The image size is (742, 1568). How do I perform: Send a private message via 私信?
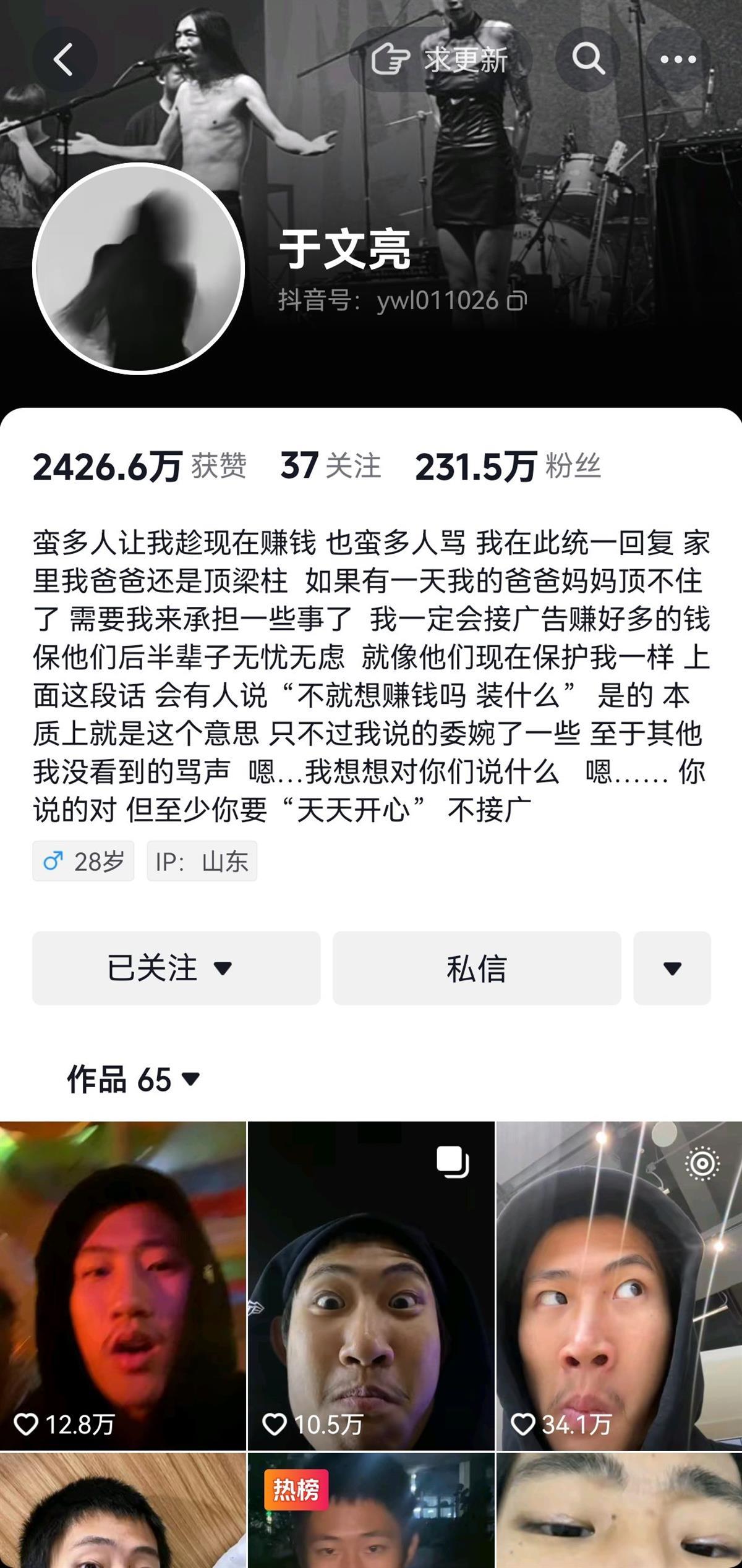pos(476,968)
